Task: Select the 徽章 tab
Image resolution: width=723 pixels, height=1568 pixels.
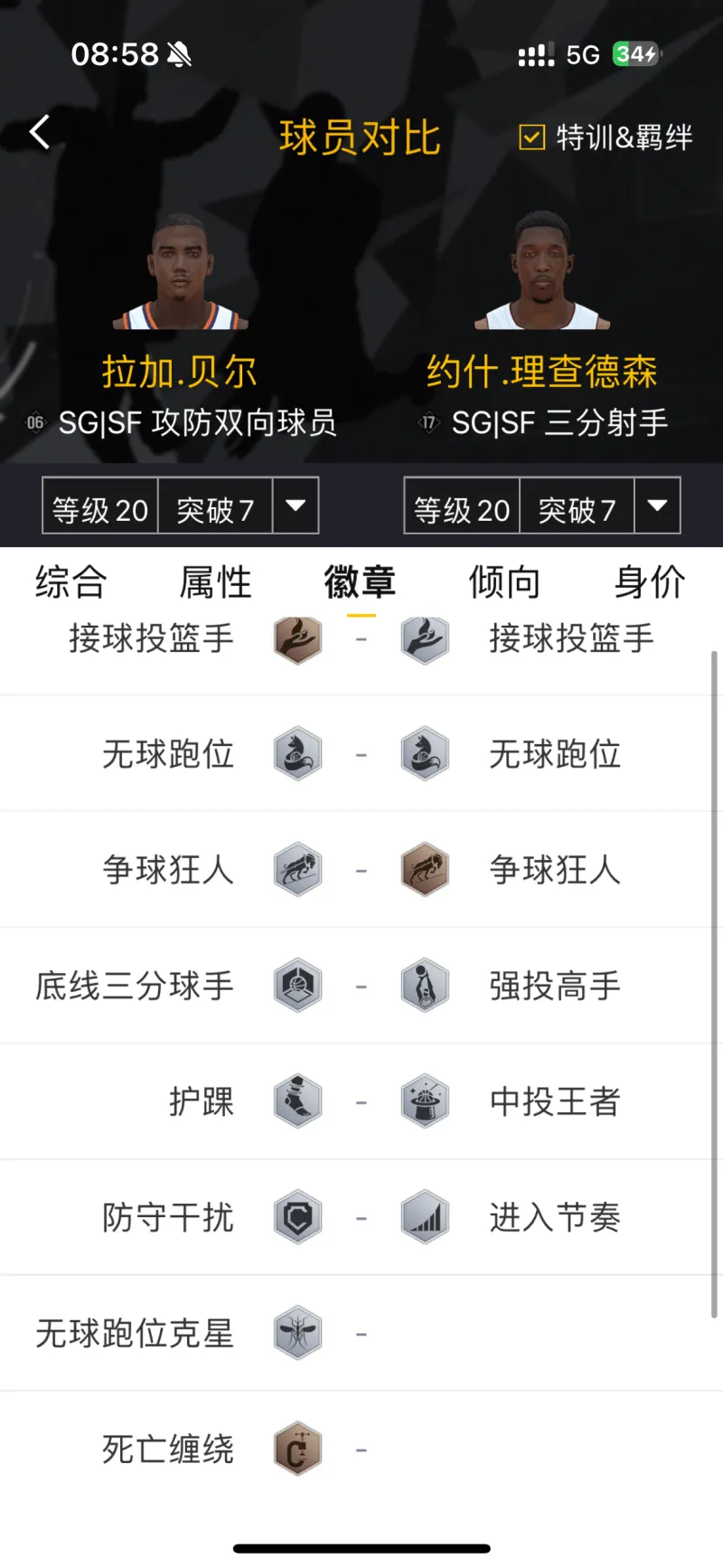Action: pos(361,581)
